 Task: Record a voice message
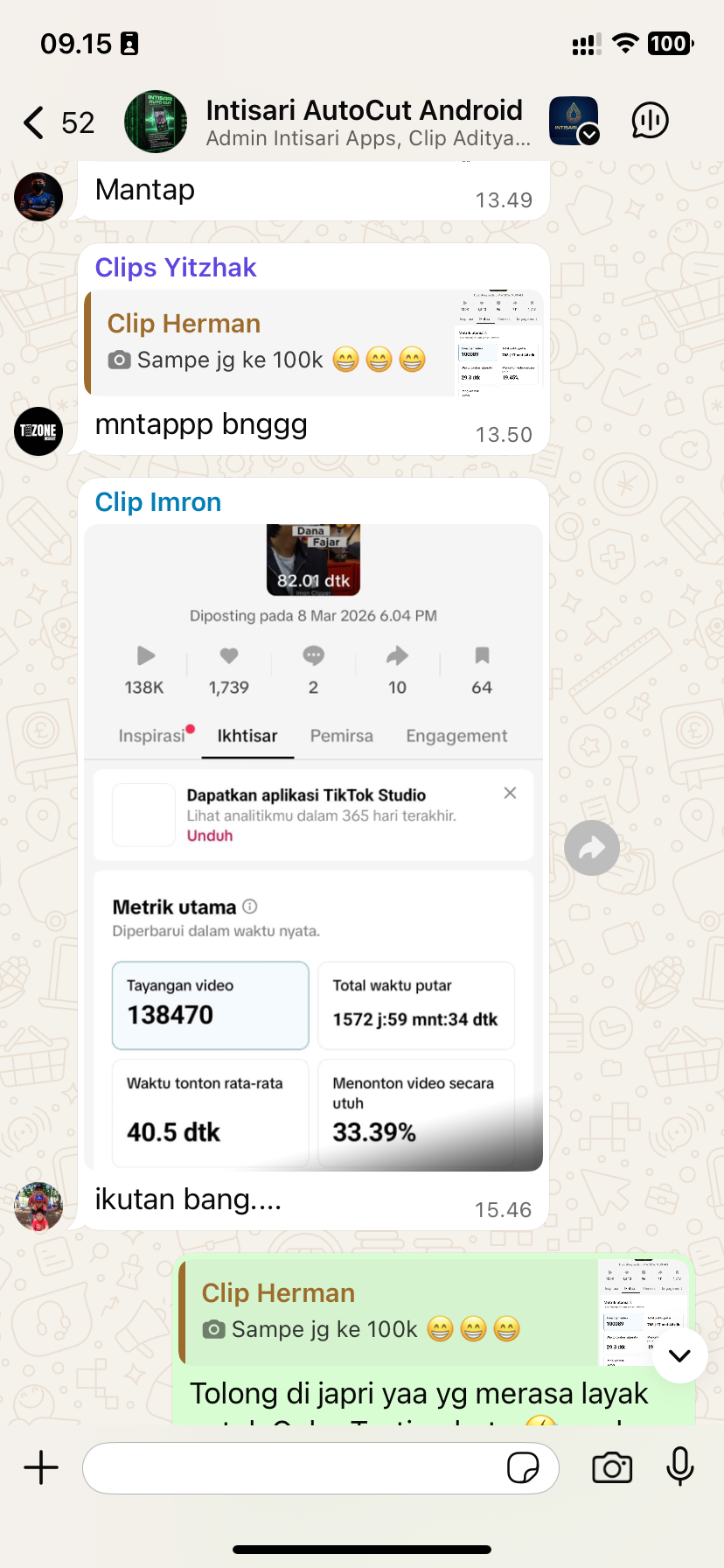(x=679, y=1467)
